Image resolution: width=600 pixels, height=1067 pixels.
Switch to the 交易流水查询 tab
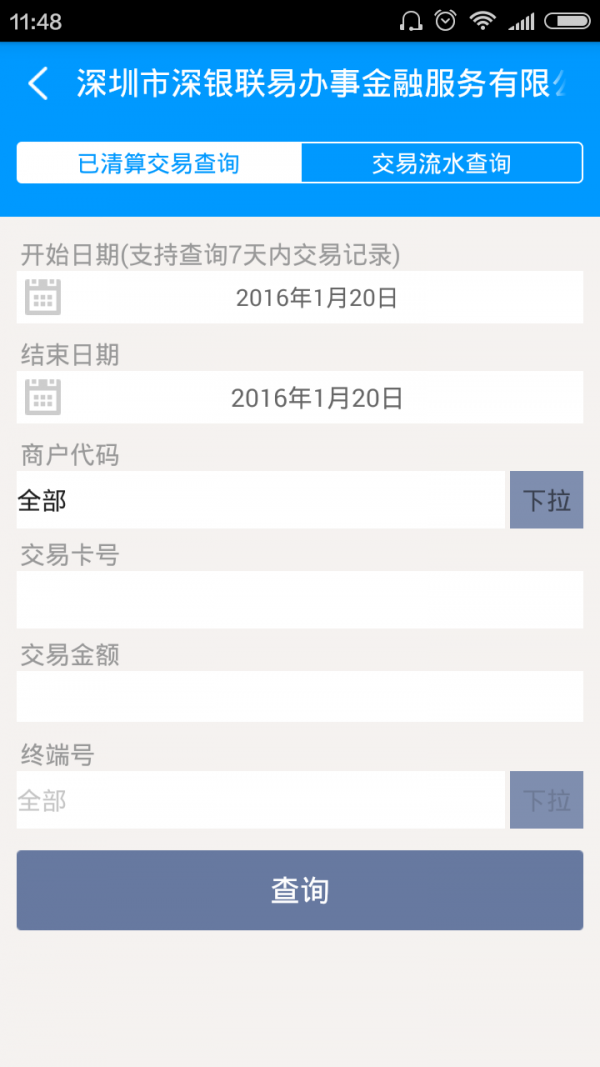(x=441, y=163)
